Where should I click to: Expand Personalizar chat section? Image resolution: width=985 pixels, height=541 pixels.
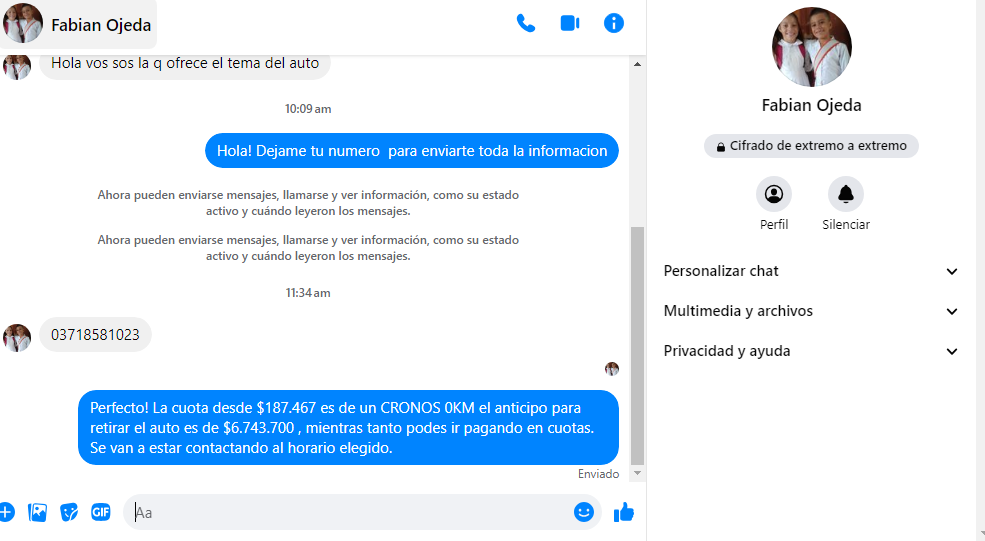[x=810, y=271]
